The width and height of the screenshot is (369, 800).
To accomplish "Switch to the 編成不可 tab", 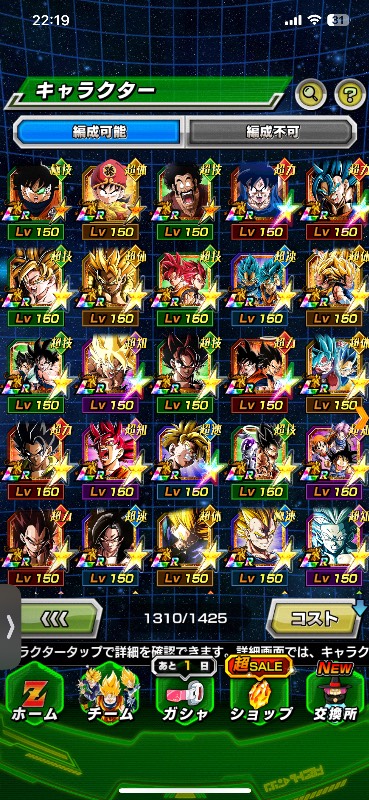I will pos(272,132).
